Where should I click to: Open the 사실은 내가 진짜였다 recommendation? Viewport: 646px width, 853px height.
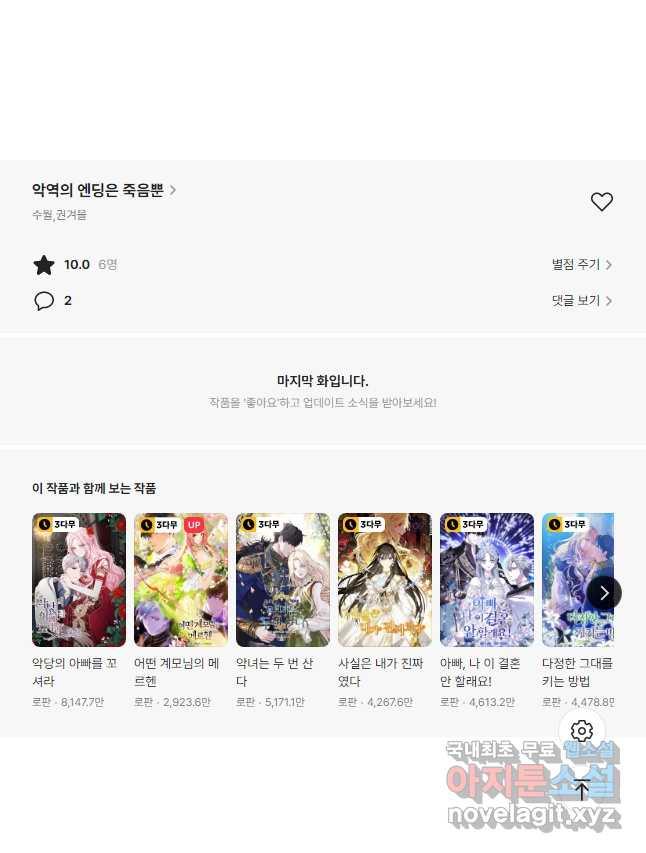coord(385,580)
